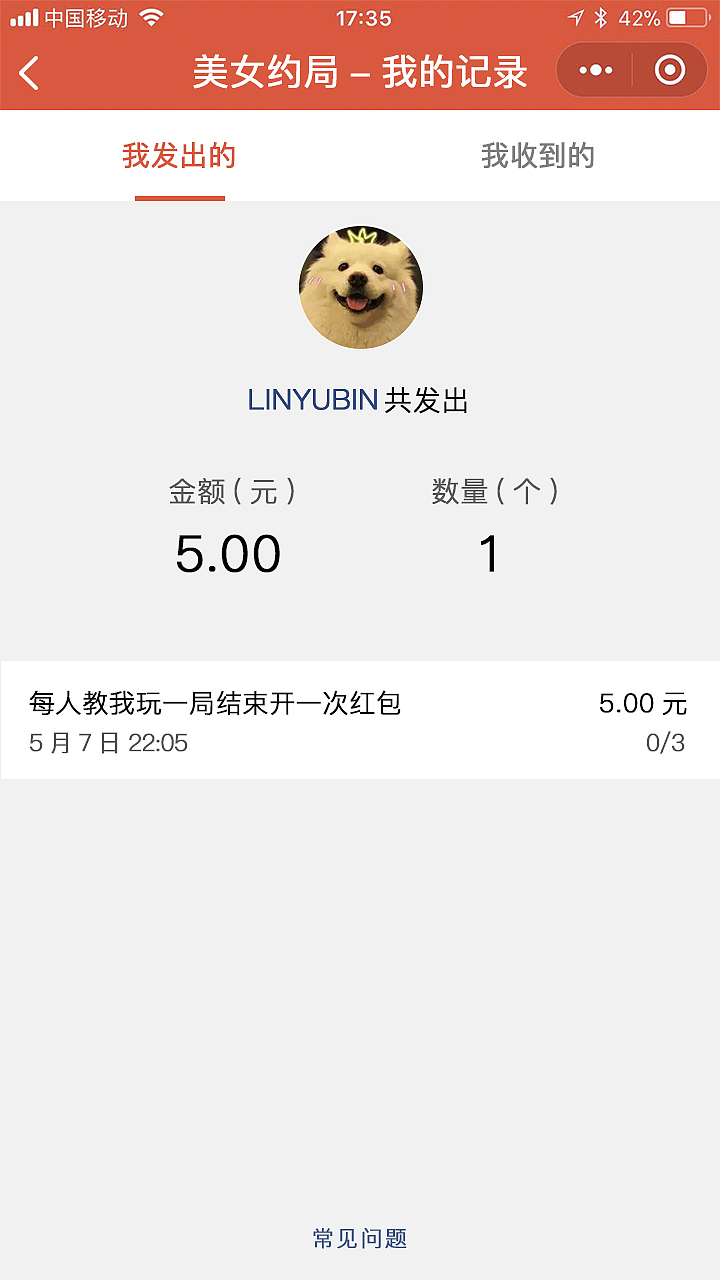Tap the 5月7日 22:05 timestamp

tap(107, 743)
